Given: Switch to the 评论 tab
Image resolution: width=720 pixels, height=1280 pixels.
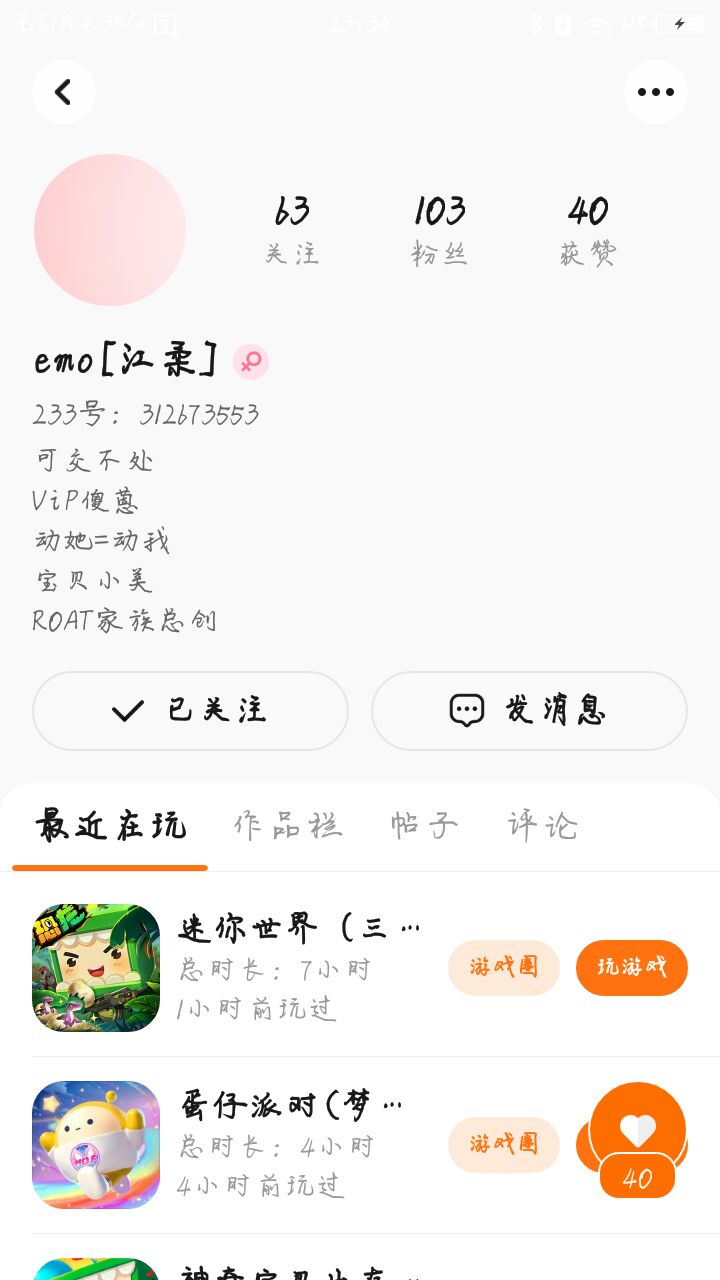Looking at the screenshot, I should pos(542,826).
